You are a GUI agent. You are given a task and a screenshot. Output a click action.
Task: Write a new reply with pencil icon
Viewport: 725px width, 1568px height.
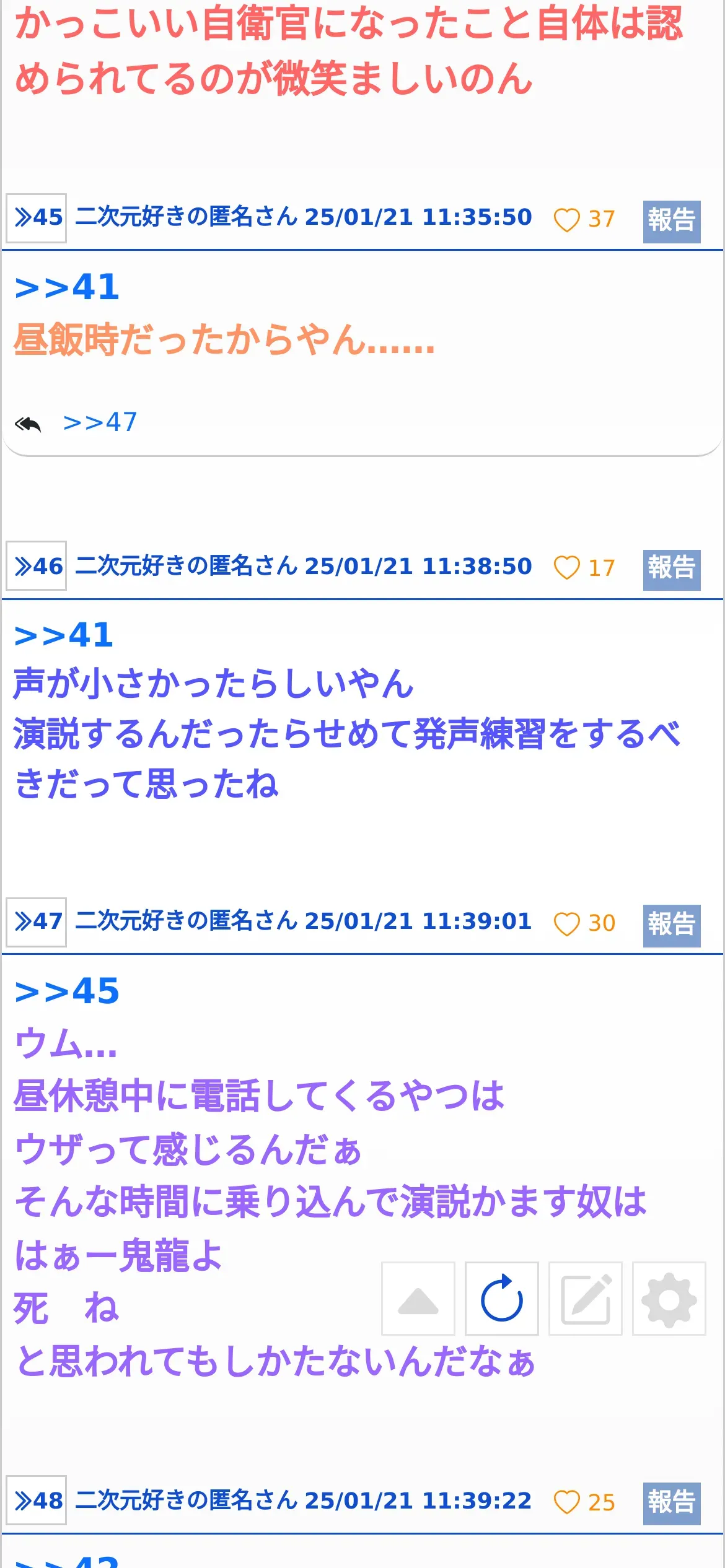point(586,1299)
